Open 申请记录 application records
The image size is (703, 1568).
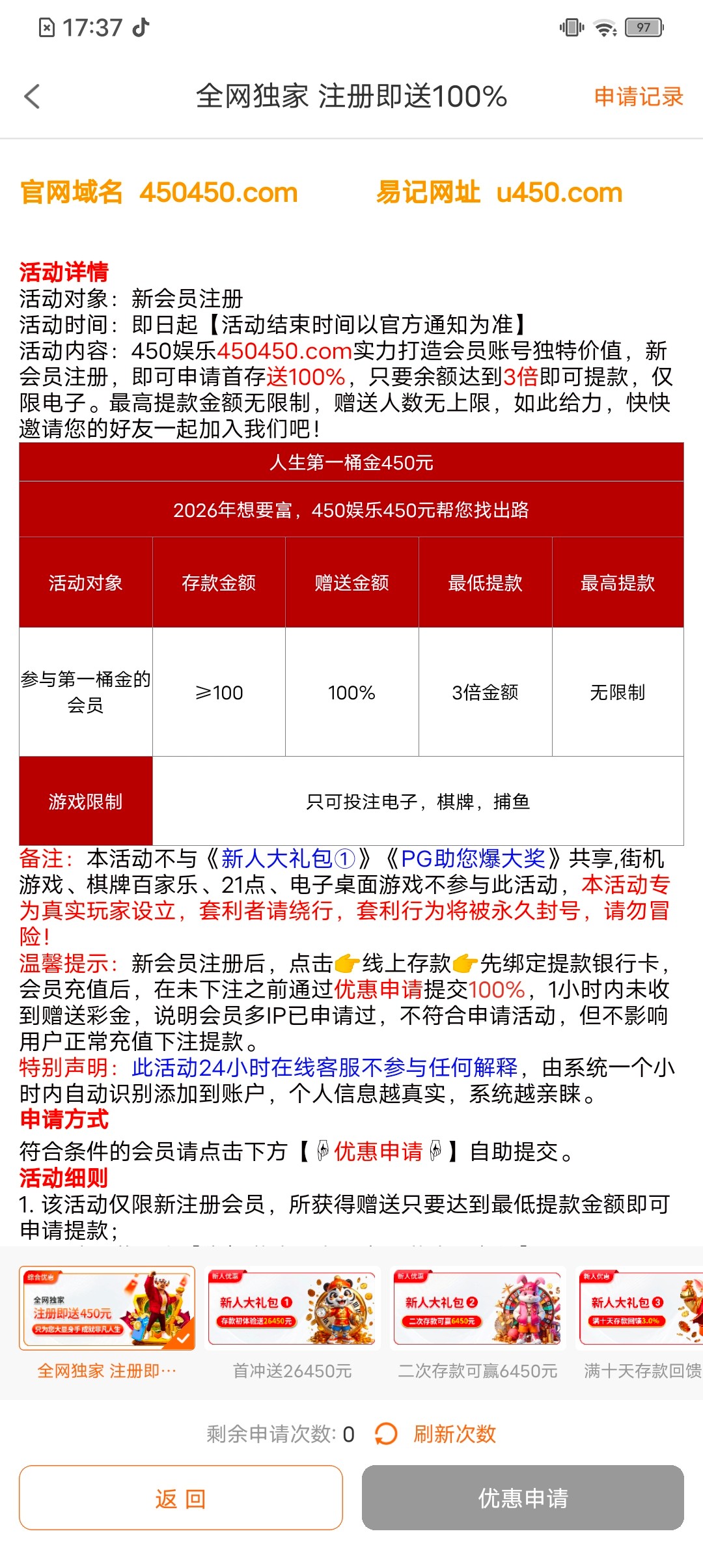click(639, 96)
